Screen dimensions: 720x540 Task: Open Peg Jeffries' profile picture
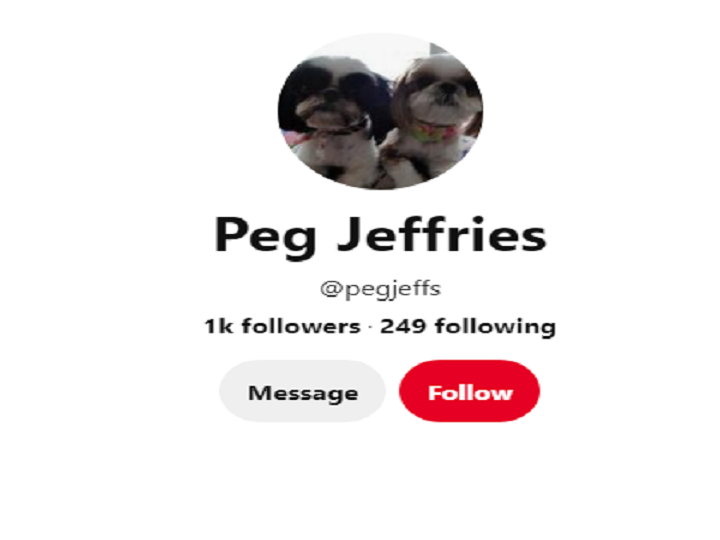(380, 111)
